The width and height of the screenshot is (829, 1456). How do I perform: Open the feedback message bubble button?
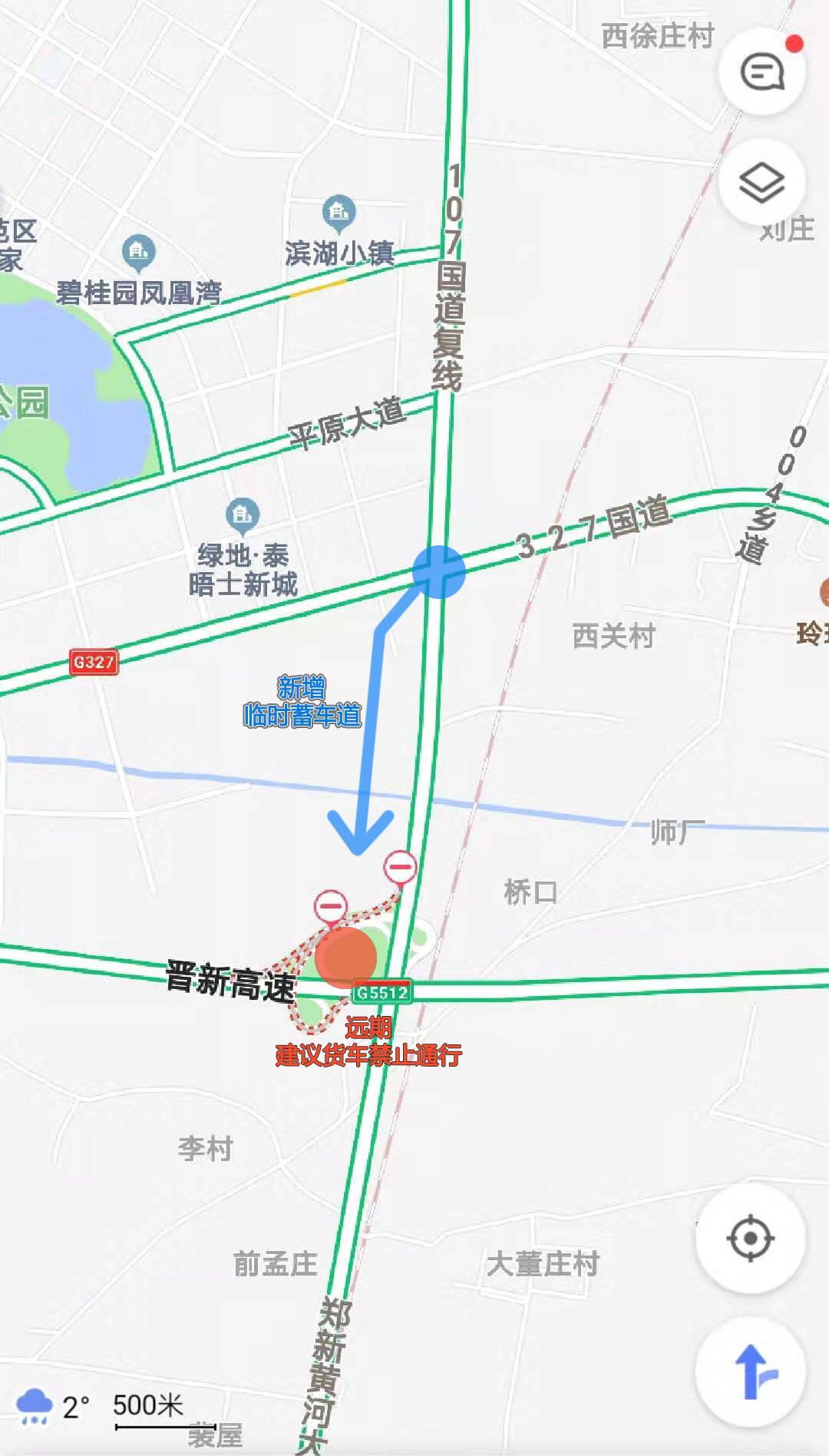pos(761,72)
